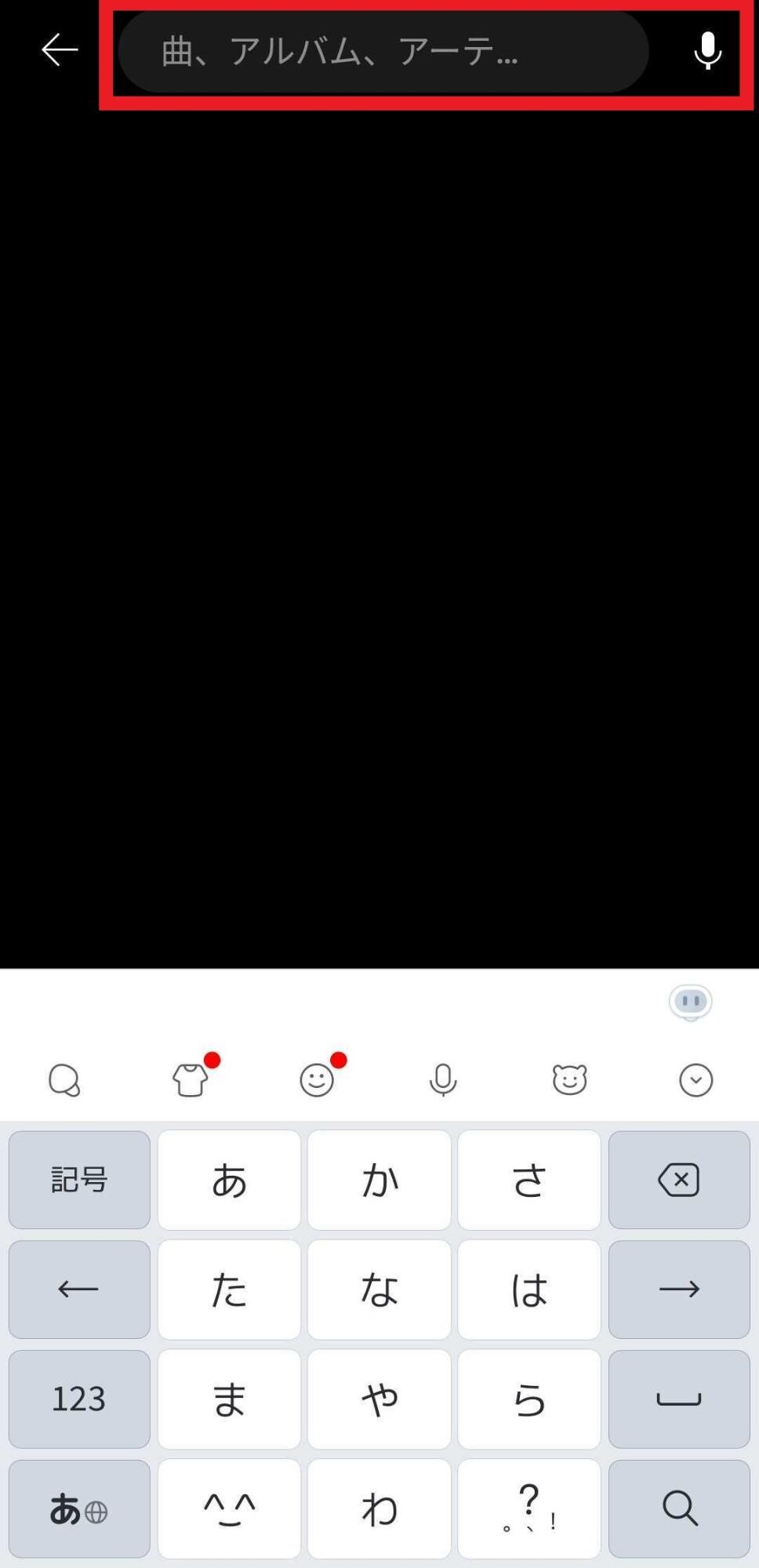Type the あ key

point(229,1180)
